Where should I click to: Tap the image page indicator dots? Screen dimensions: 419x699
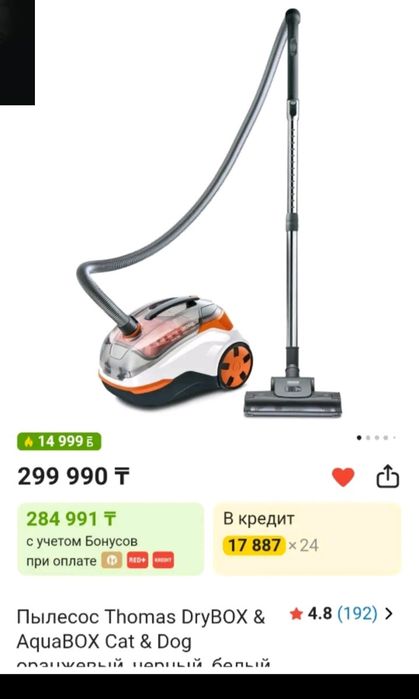pos(377,438)
